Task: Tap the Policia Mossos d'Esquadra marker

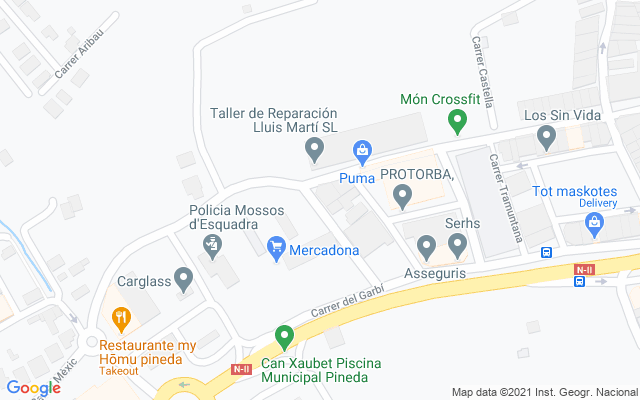Action: (x=212, y=244)
